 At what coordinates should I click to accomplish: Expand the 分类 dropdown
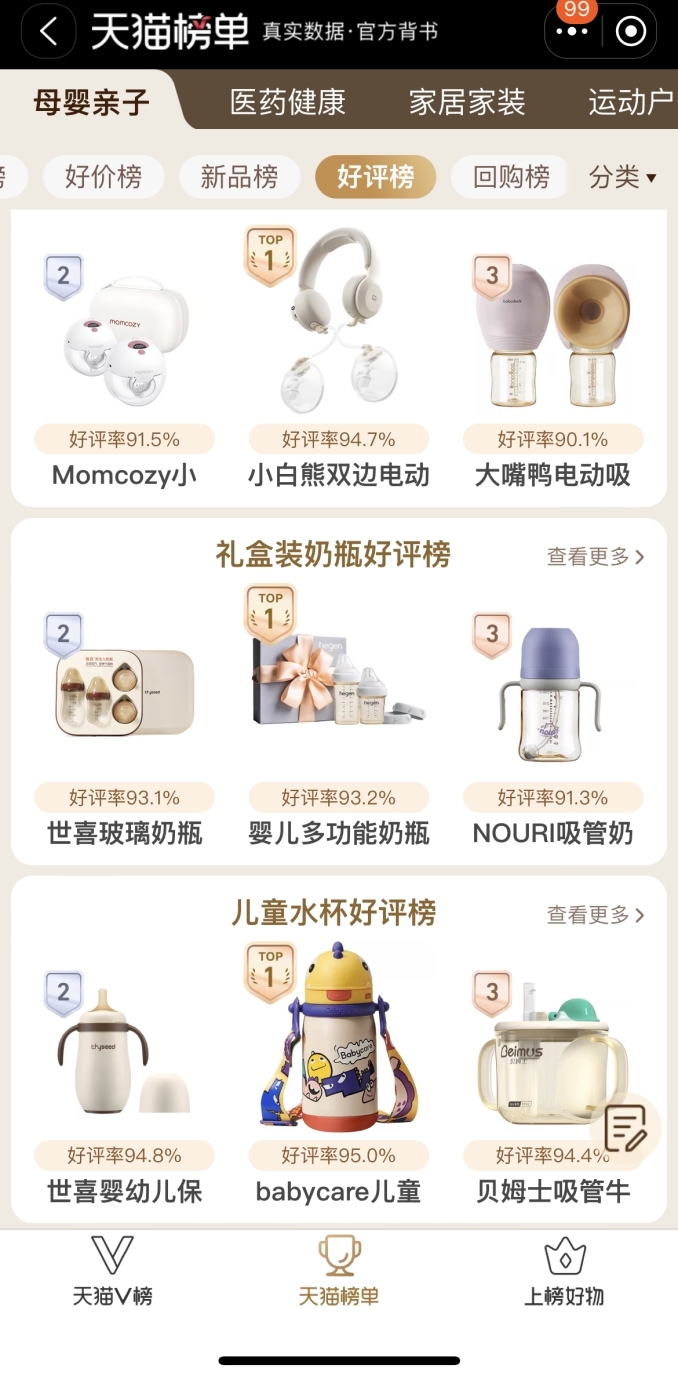pyautogui.click(x=622, y=178)
